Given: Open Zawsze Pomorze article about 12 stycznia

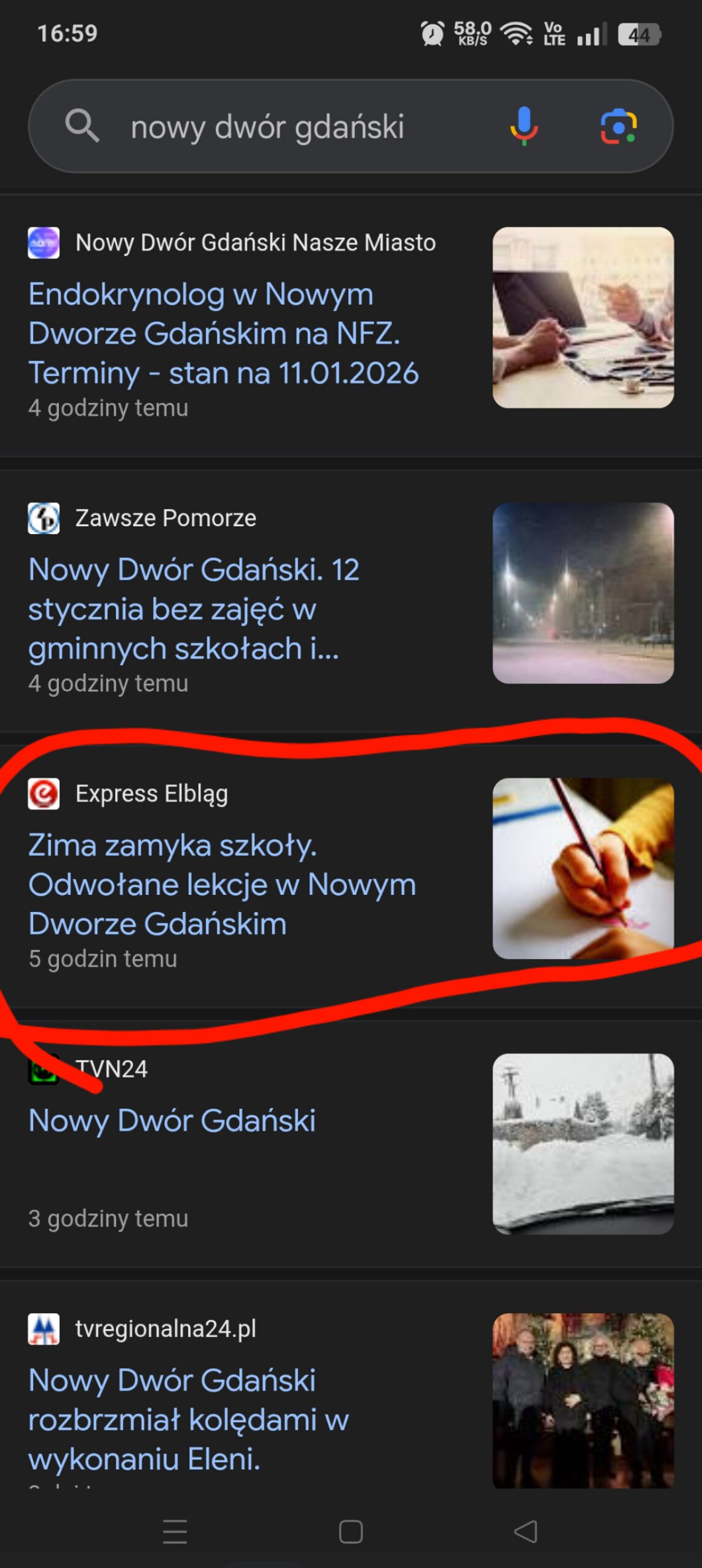Looking at the screenshot, I should [x=194, y=609].
